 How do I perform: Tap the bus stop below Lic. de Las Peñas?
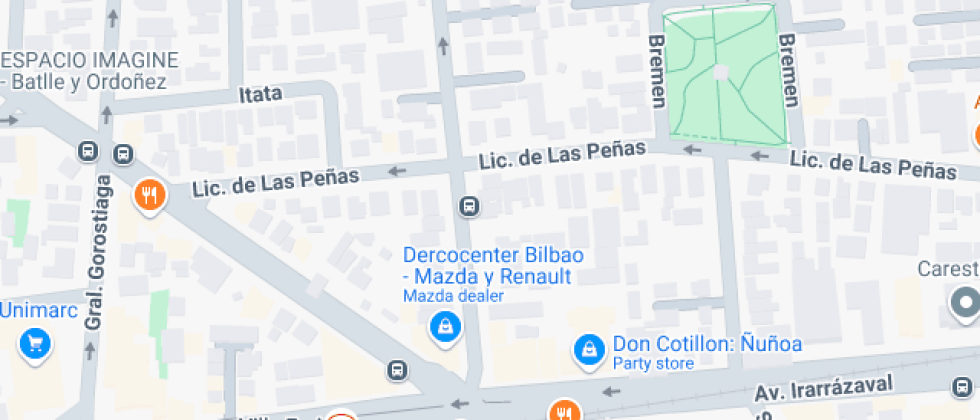tap(468, 207)
